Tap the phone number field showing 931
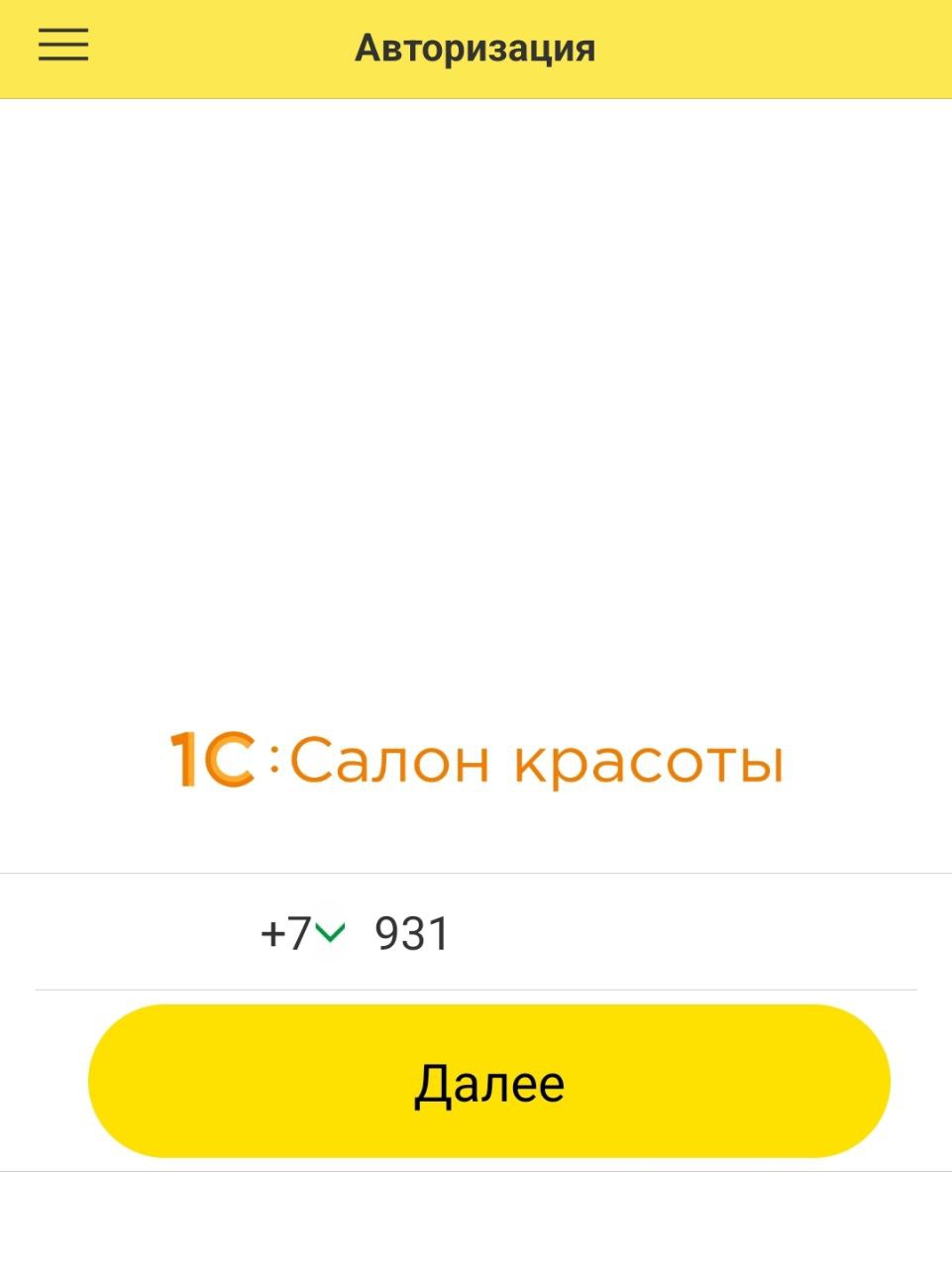The image size is (952, 1268). tap(594, 933)
